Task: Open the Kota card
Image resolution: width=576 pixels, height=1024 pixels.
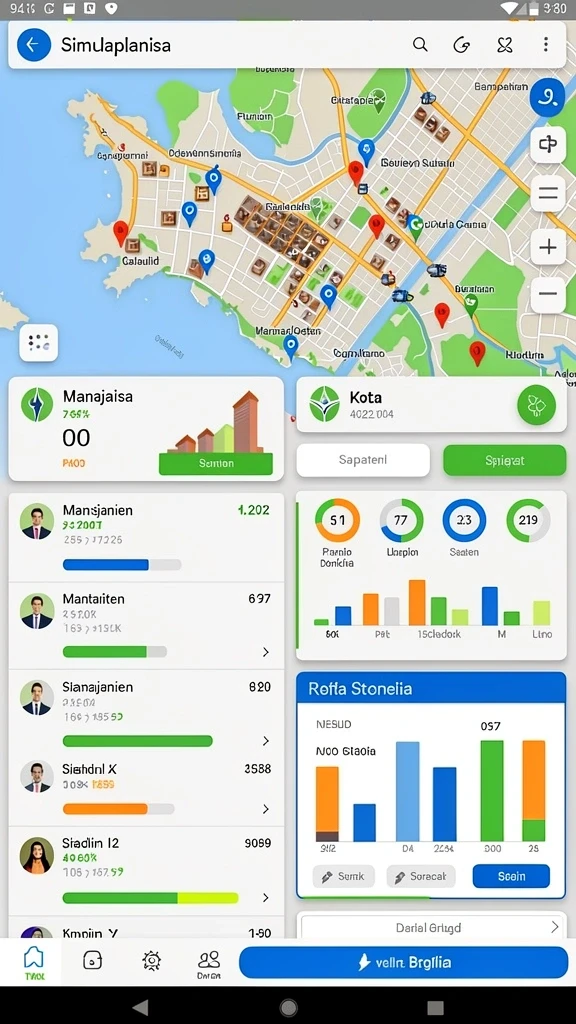Action: (431, 405)
